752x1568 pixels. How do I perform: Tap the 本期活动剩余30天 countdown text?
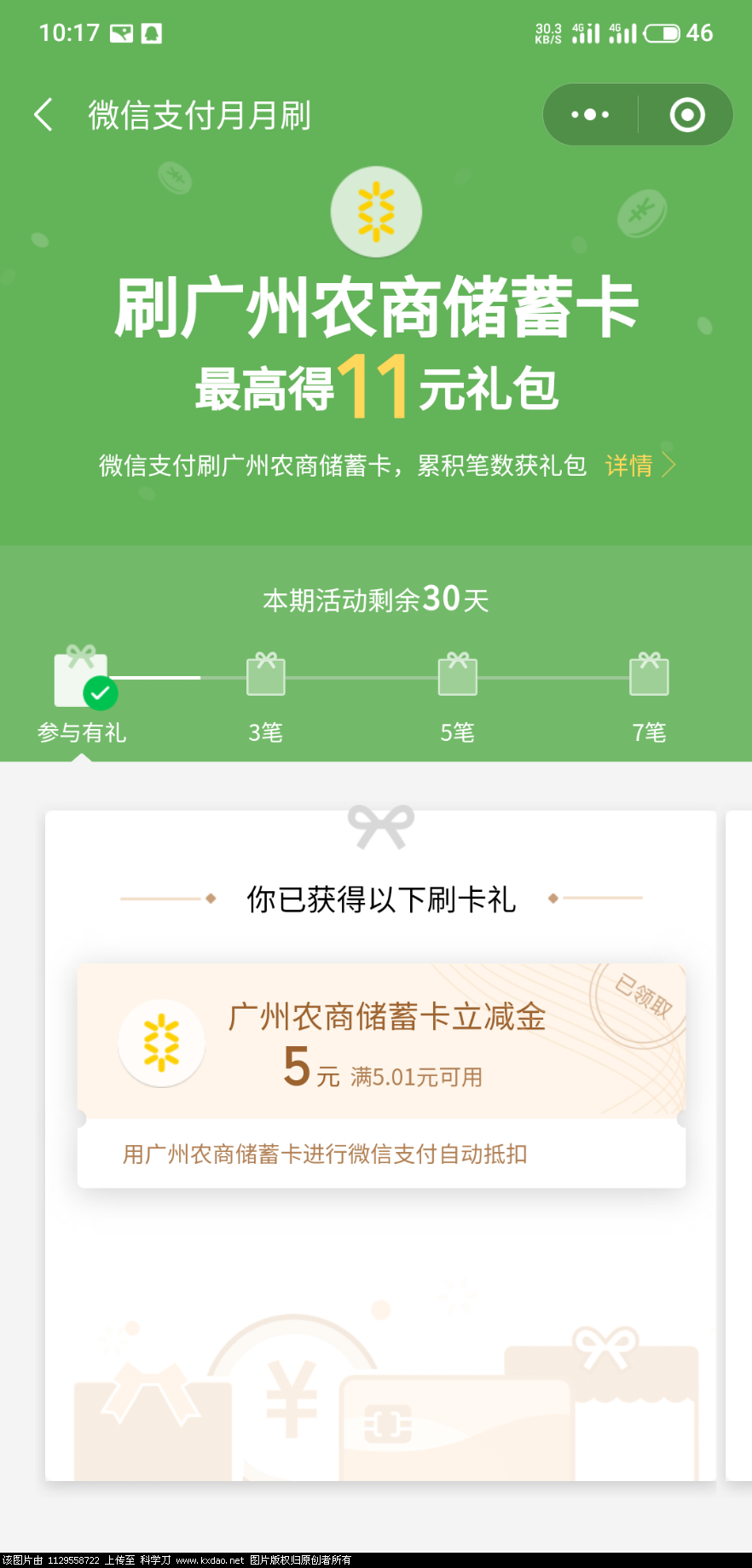click(376, 599)
